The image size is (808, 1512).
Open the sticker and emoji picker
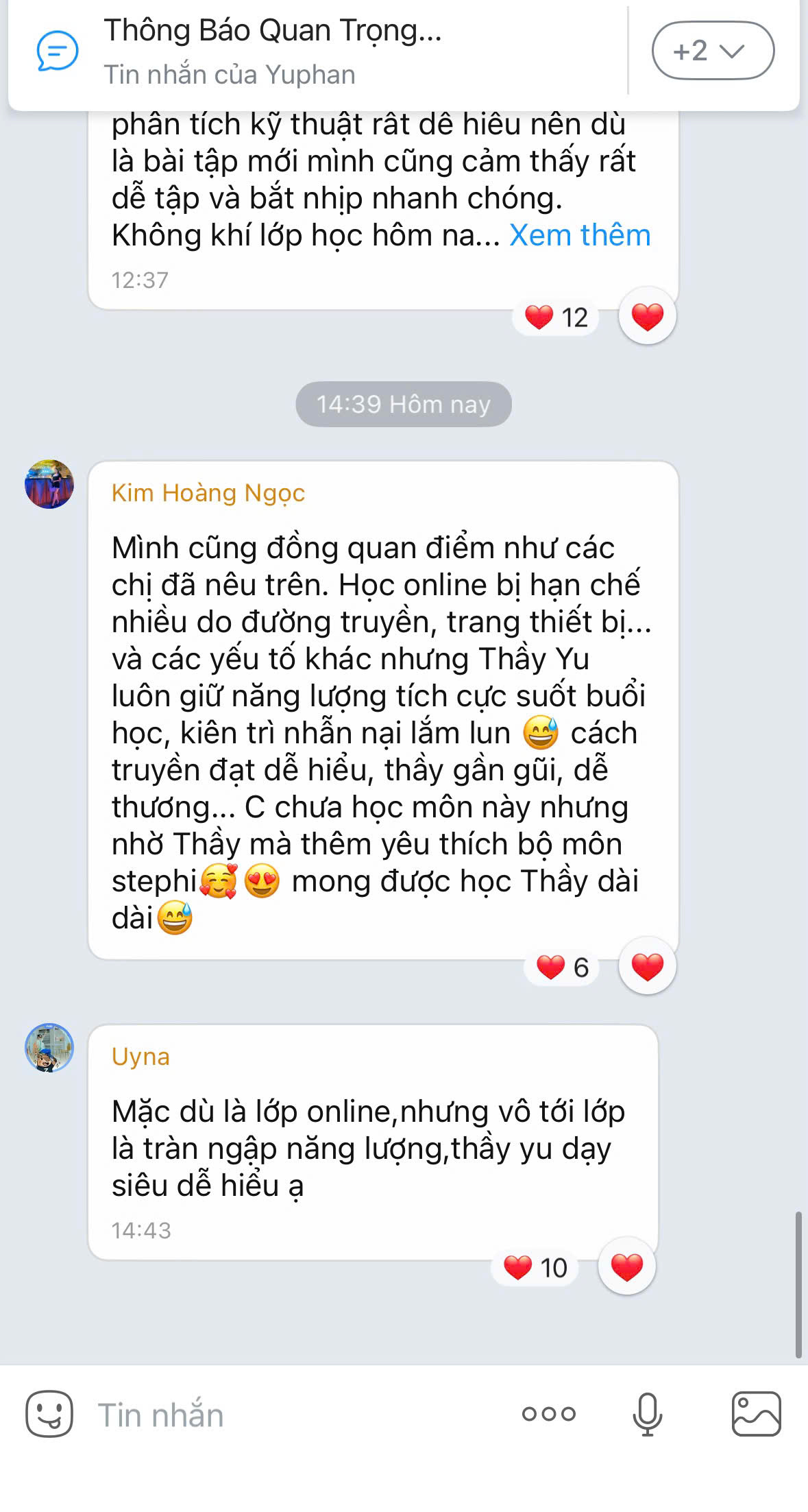[x=49, y=1414]
